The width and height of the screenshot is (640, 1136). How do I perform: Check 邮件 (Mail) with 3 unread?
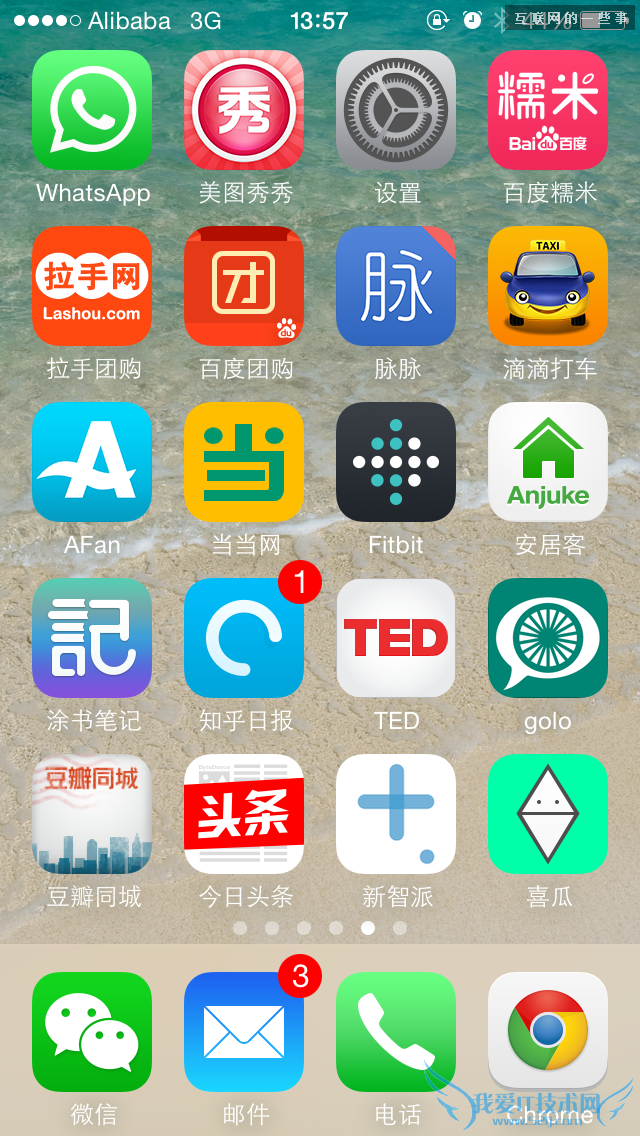click(x=244, y=1032)
